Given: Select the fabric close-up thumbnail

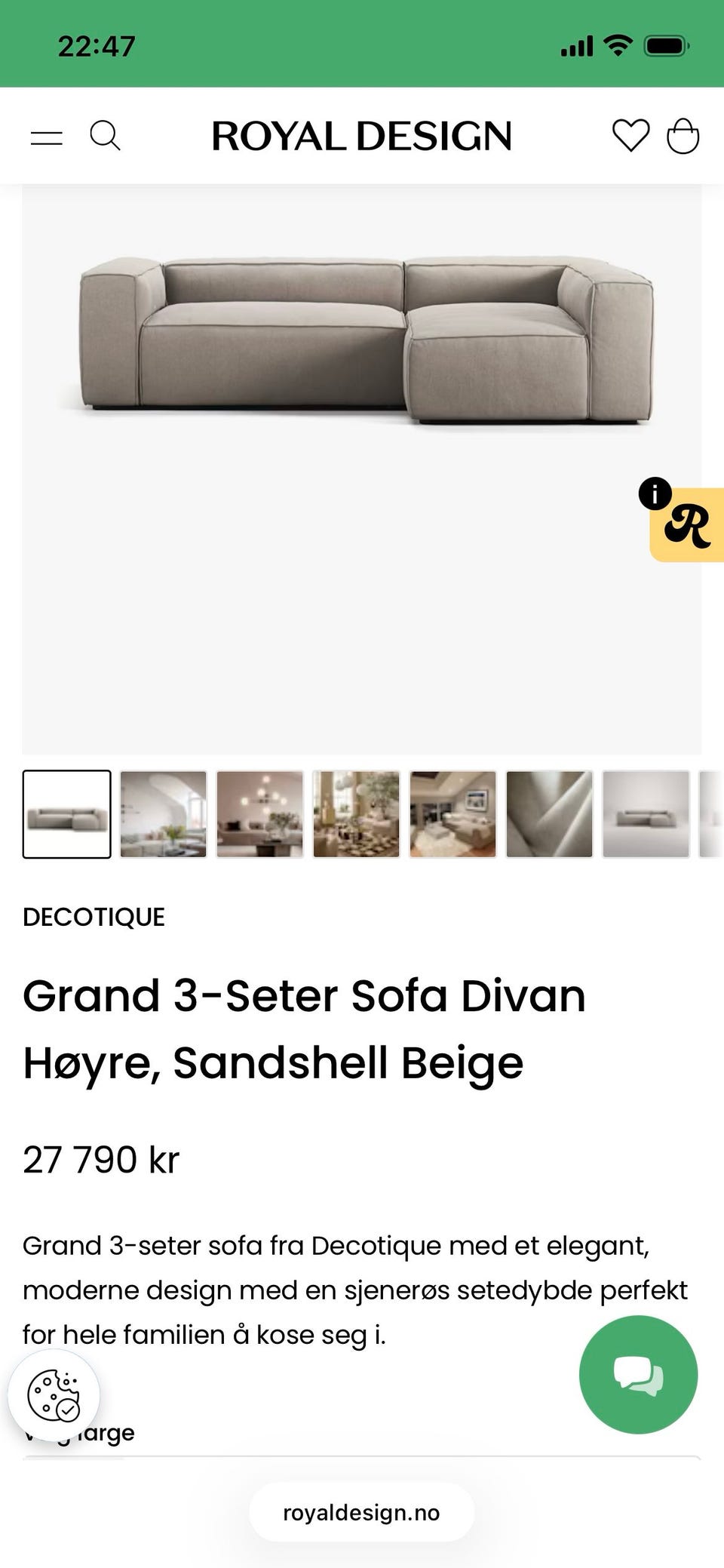Looking at the screenshot, I should point(548,815).
